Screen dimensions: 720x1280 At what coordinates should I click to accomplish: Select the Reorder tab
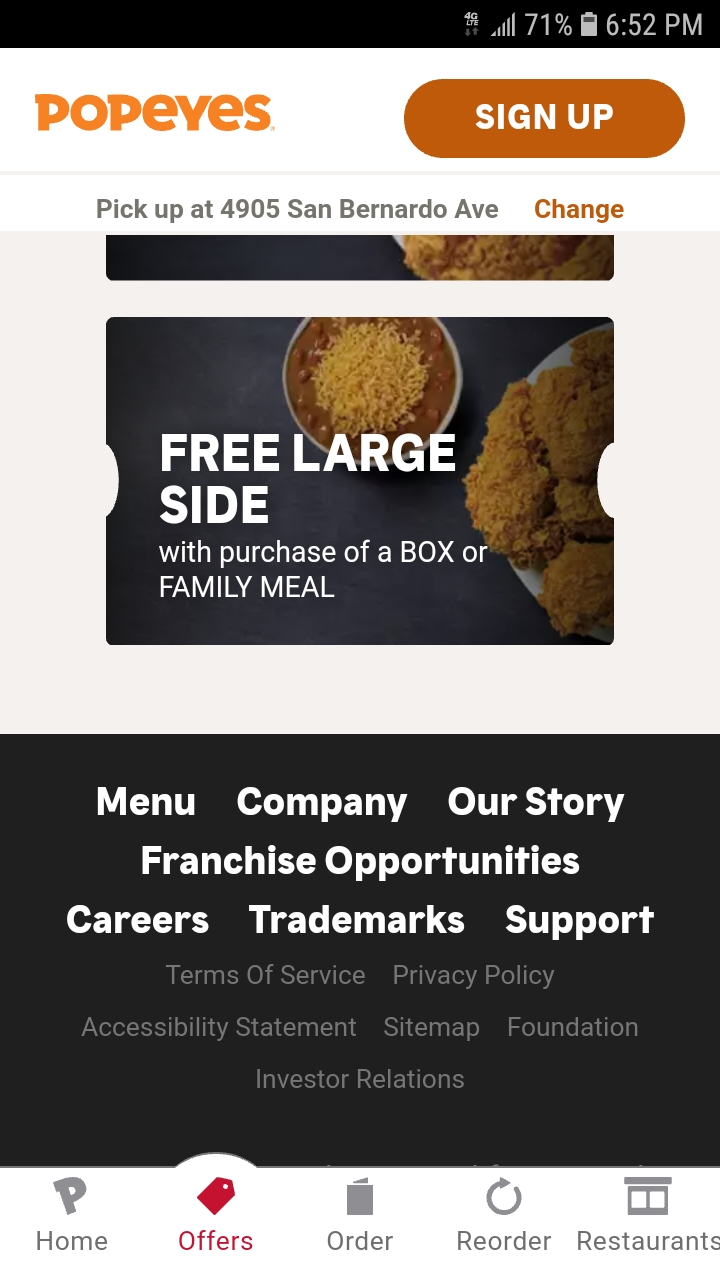click(504, 1215)
